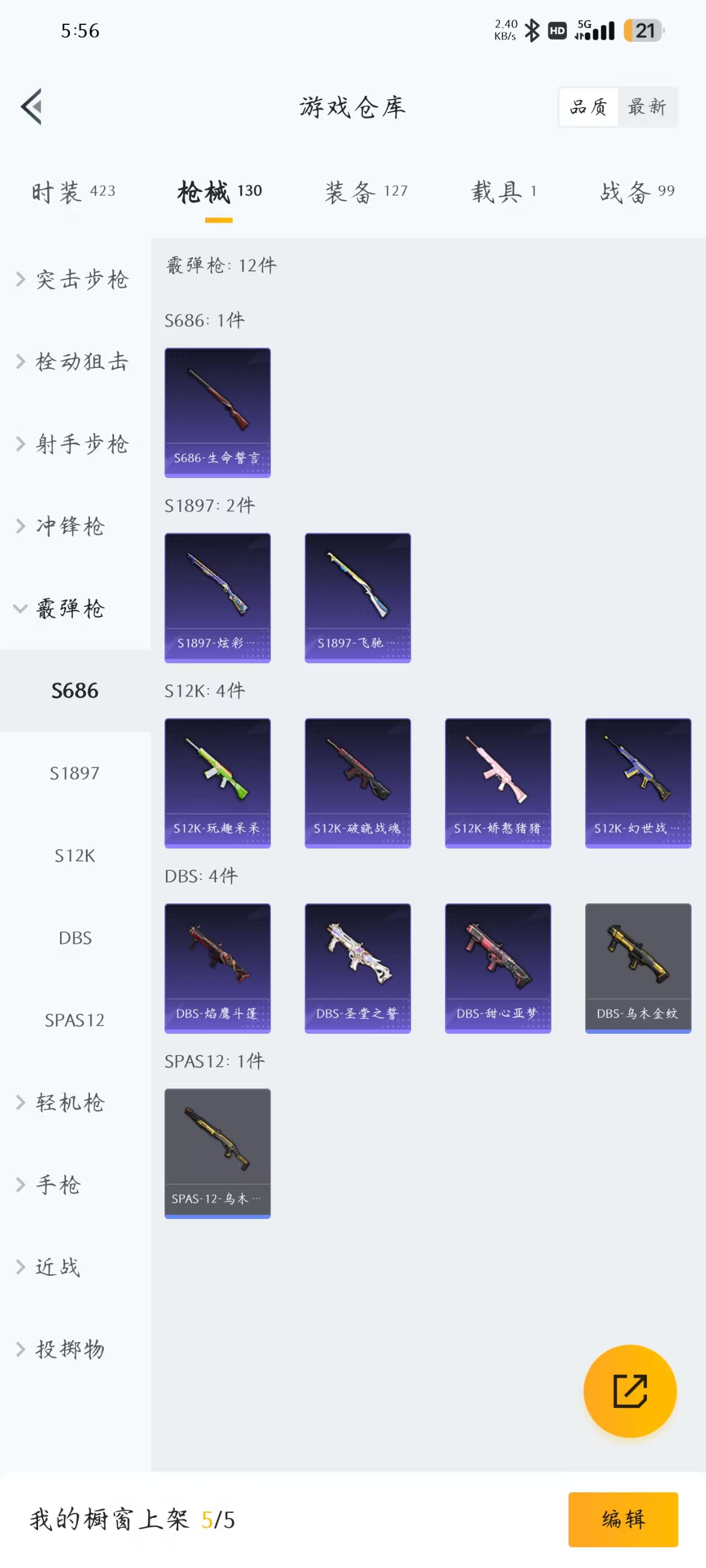The height and width of the screenshot is (1568, 706).
Task: Tap the orange share floating button
Action: 629,1391
